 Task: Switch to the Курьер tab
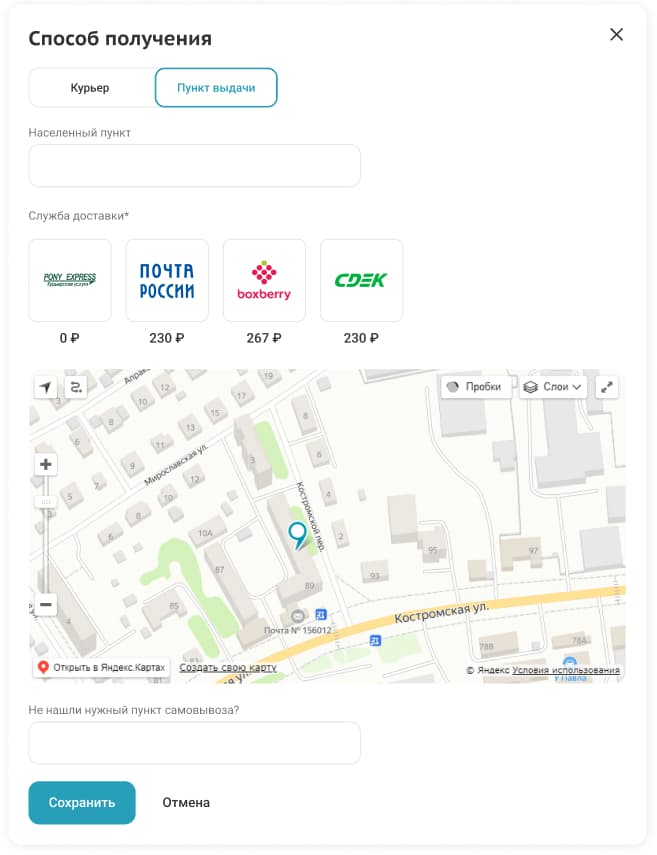(90, 88)
